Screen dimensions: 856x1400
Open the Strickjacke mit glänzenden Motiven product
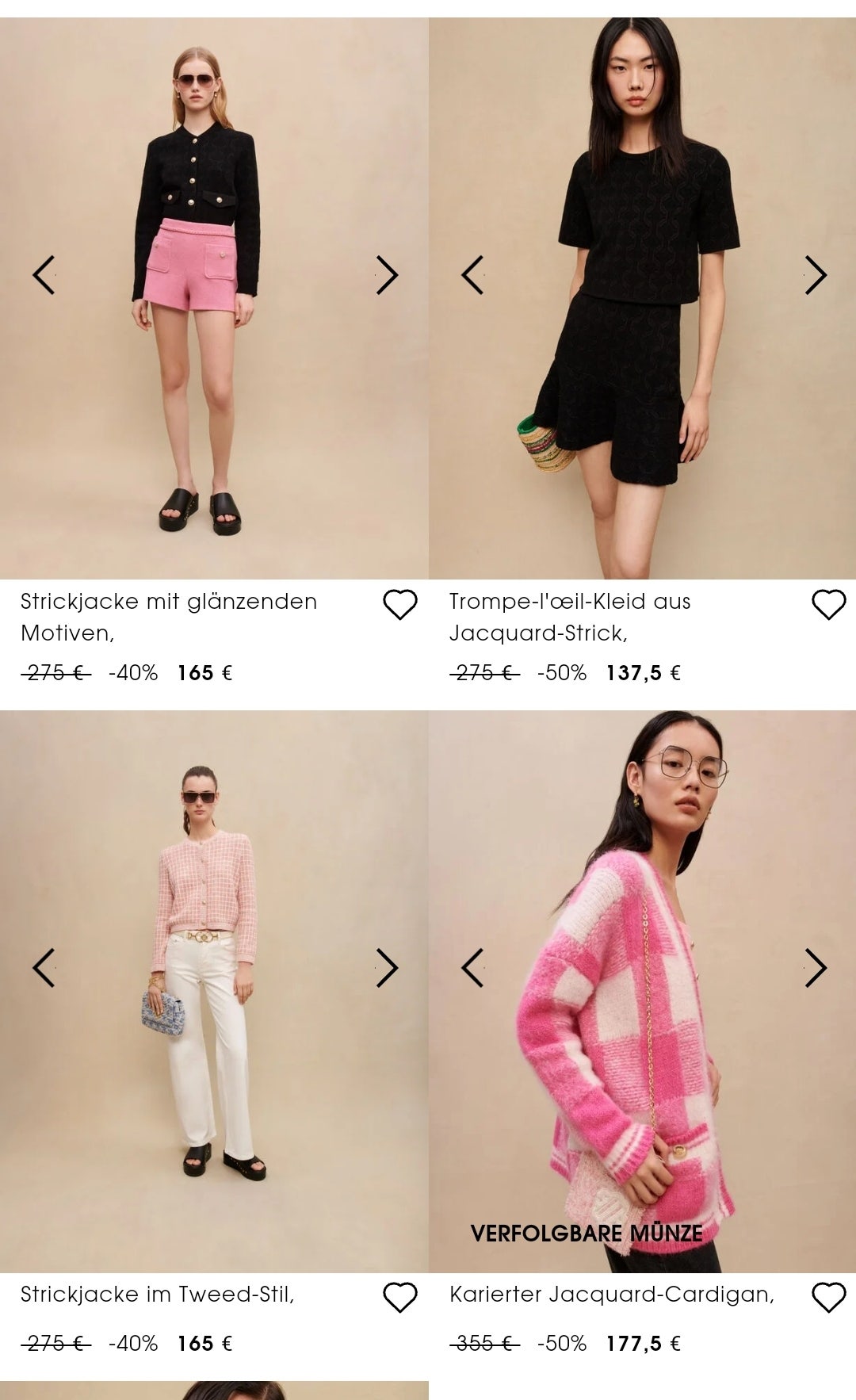pos(168,616)
